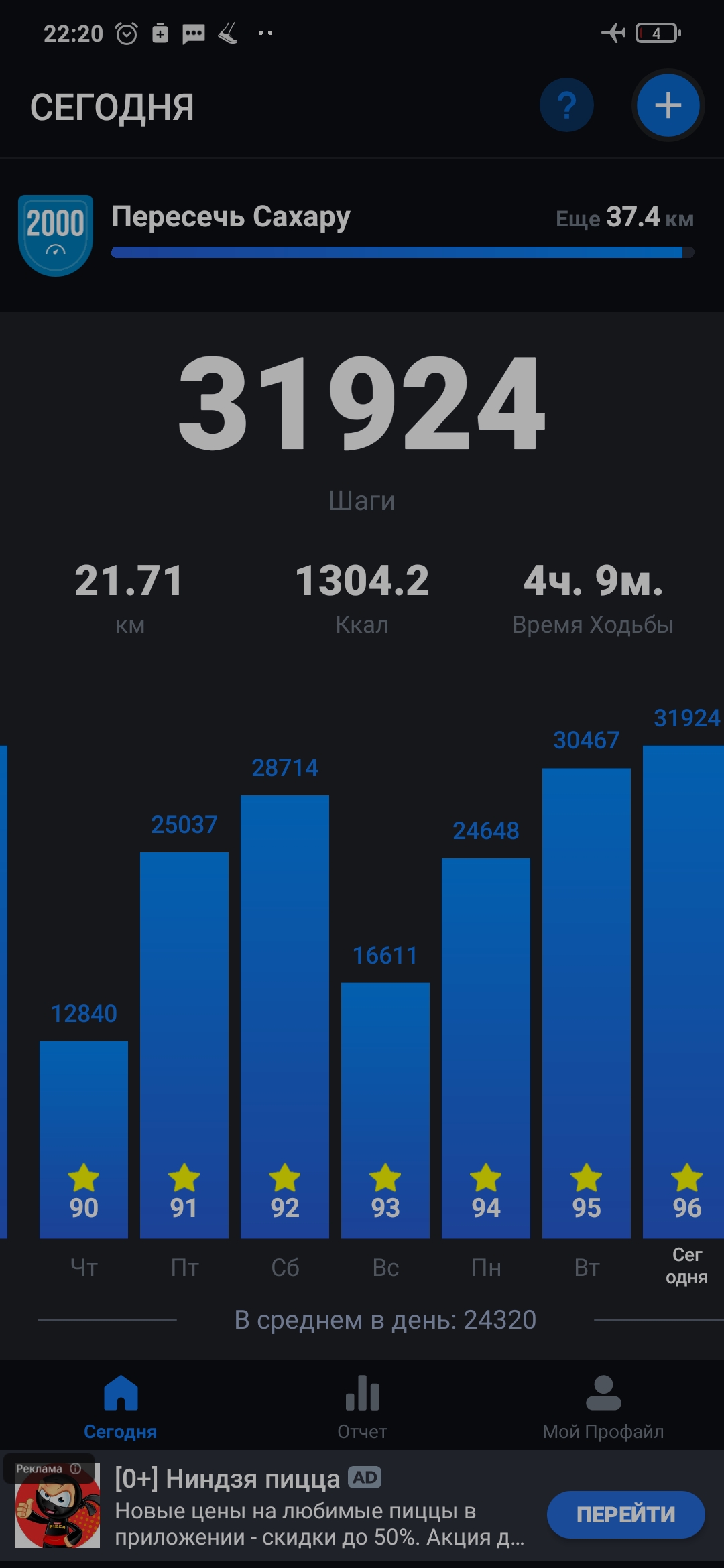724x1568 pixels.
Task: Select the Пн bar with 24648 steps
Action: coord(486,1049)
